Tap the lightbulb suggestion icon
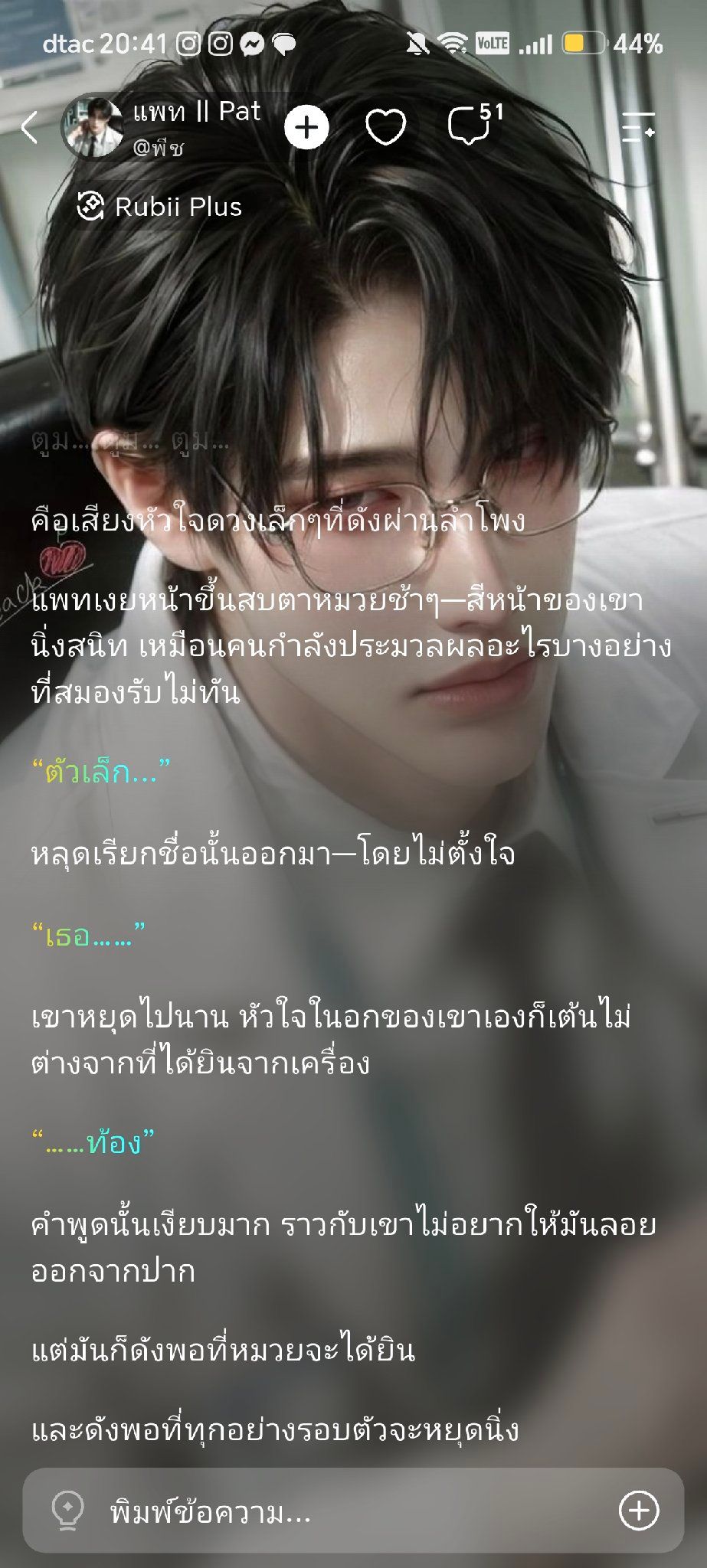This screenshot has width=707, height=1568. coord(67,1511)
